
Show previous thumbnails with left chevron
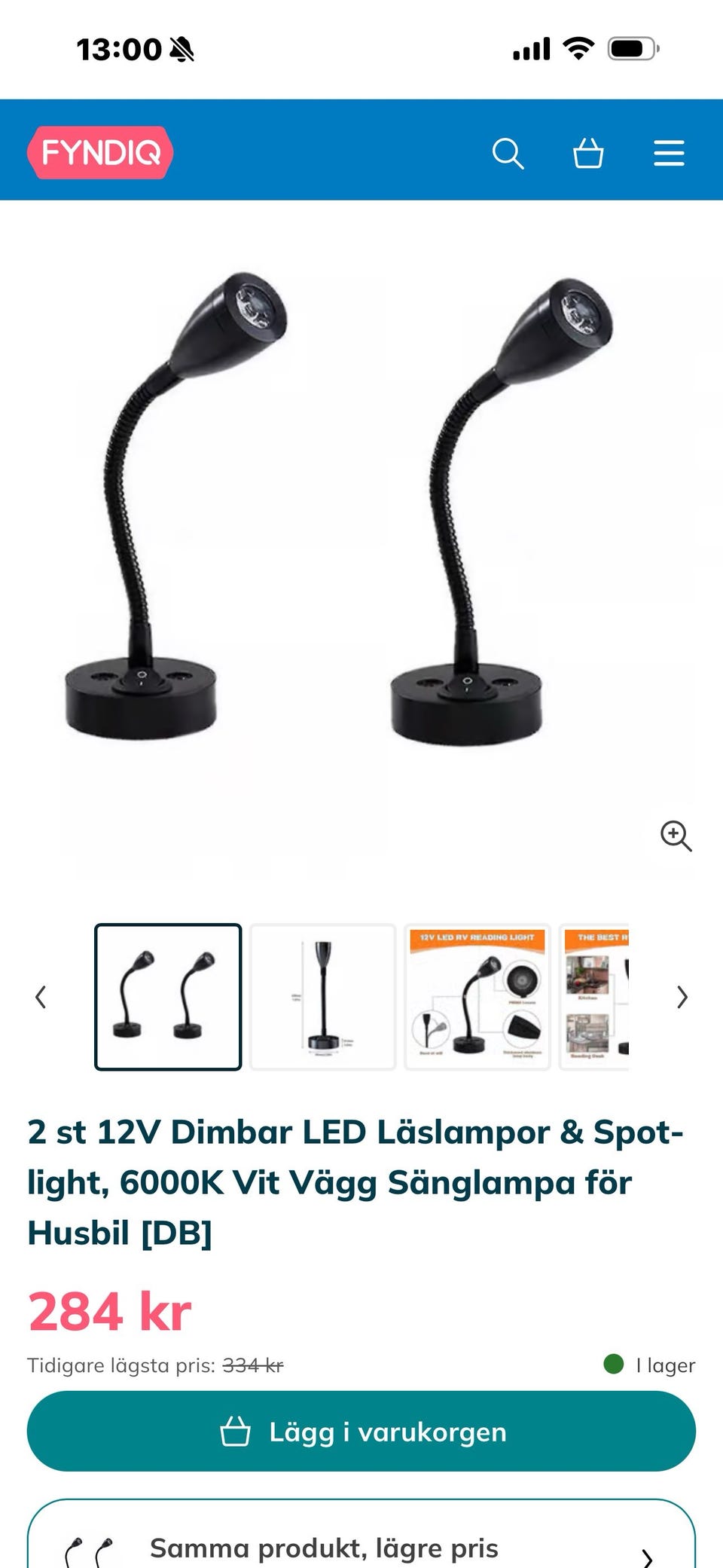[x=41, y=997]
